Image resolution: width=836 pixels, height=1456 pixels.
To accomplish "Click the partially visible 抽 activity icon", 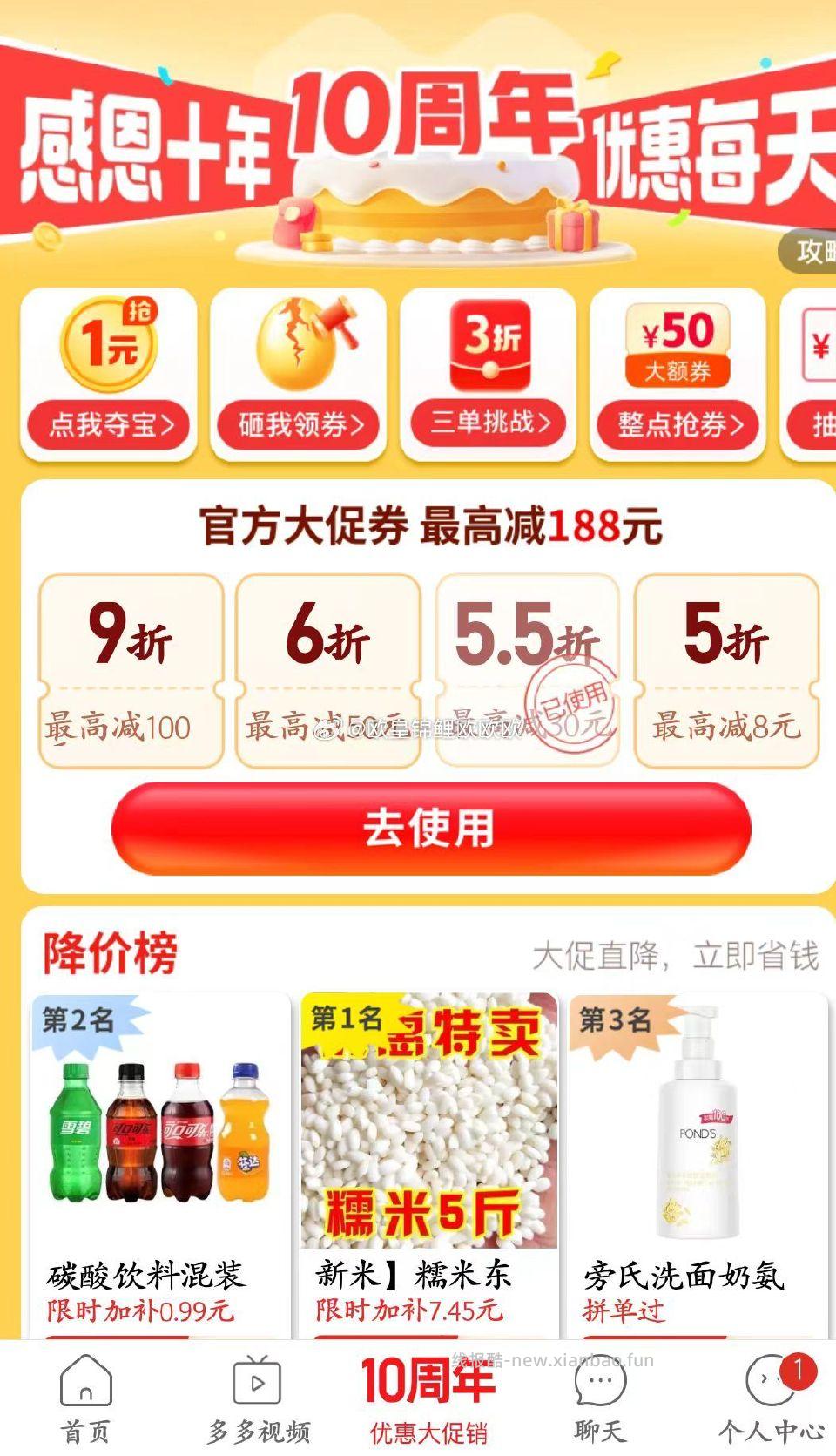I will point(814,375).
